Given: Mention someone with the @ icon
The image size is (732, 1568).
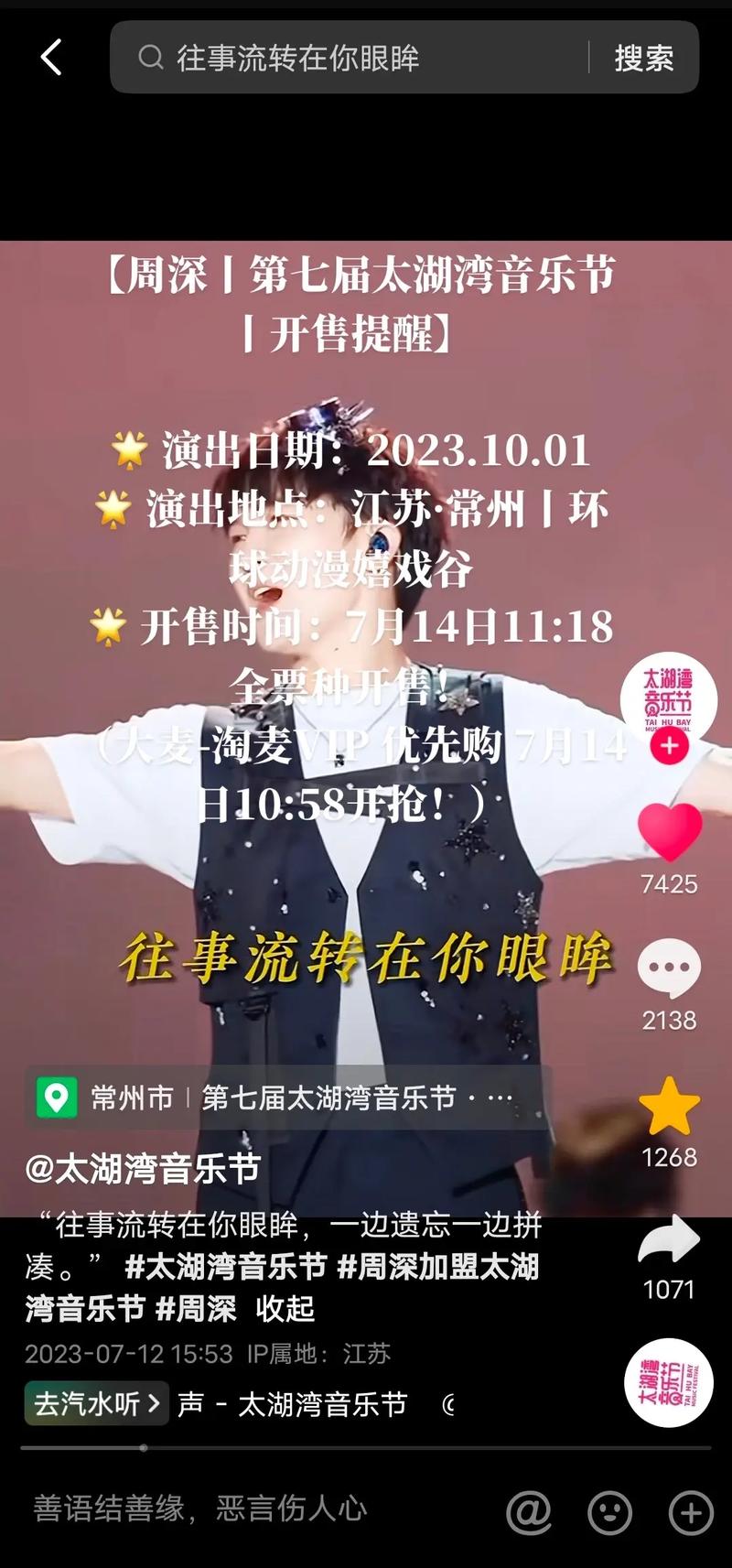Looking at the screenshot, I should (x=529, y=1511).
